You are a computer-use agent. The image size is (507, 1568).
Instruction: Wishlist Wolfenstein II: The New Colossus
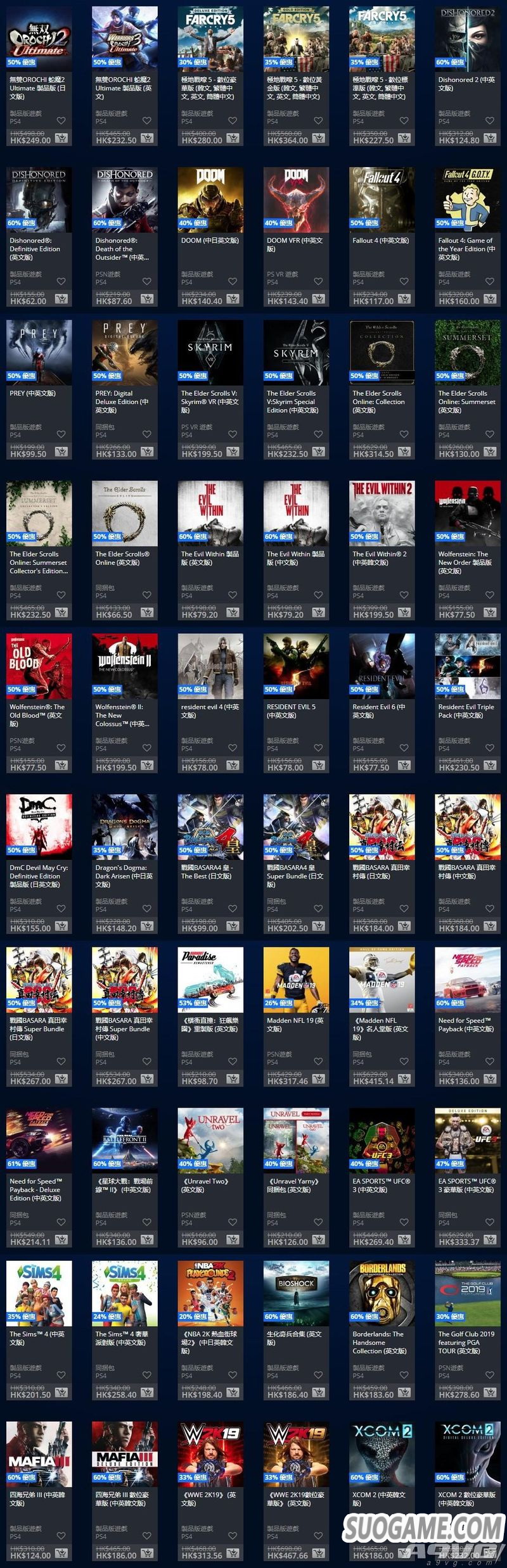tap(146, 748)
